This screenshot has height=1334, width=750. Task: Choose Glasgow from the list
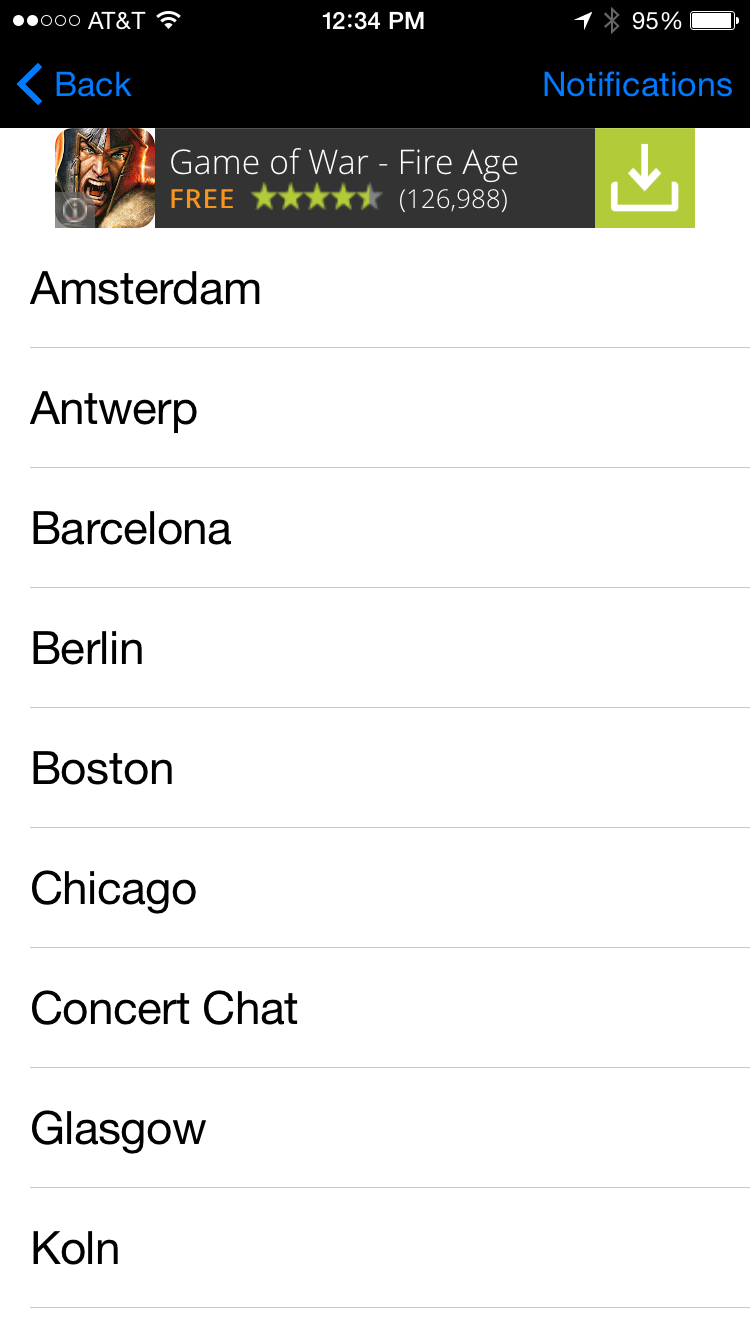pos(375,1128)
